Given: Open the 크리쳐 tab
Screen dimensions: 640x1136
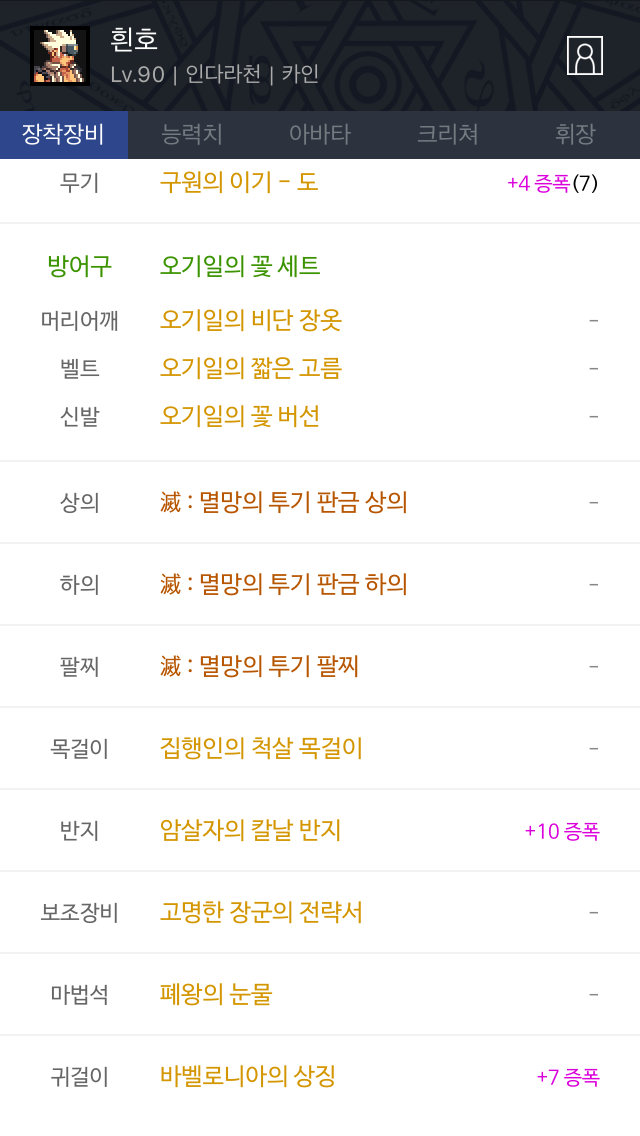Looking at the screenshot, I should [x=448, y=135].
